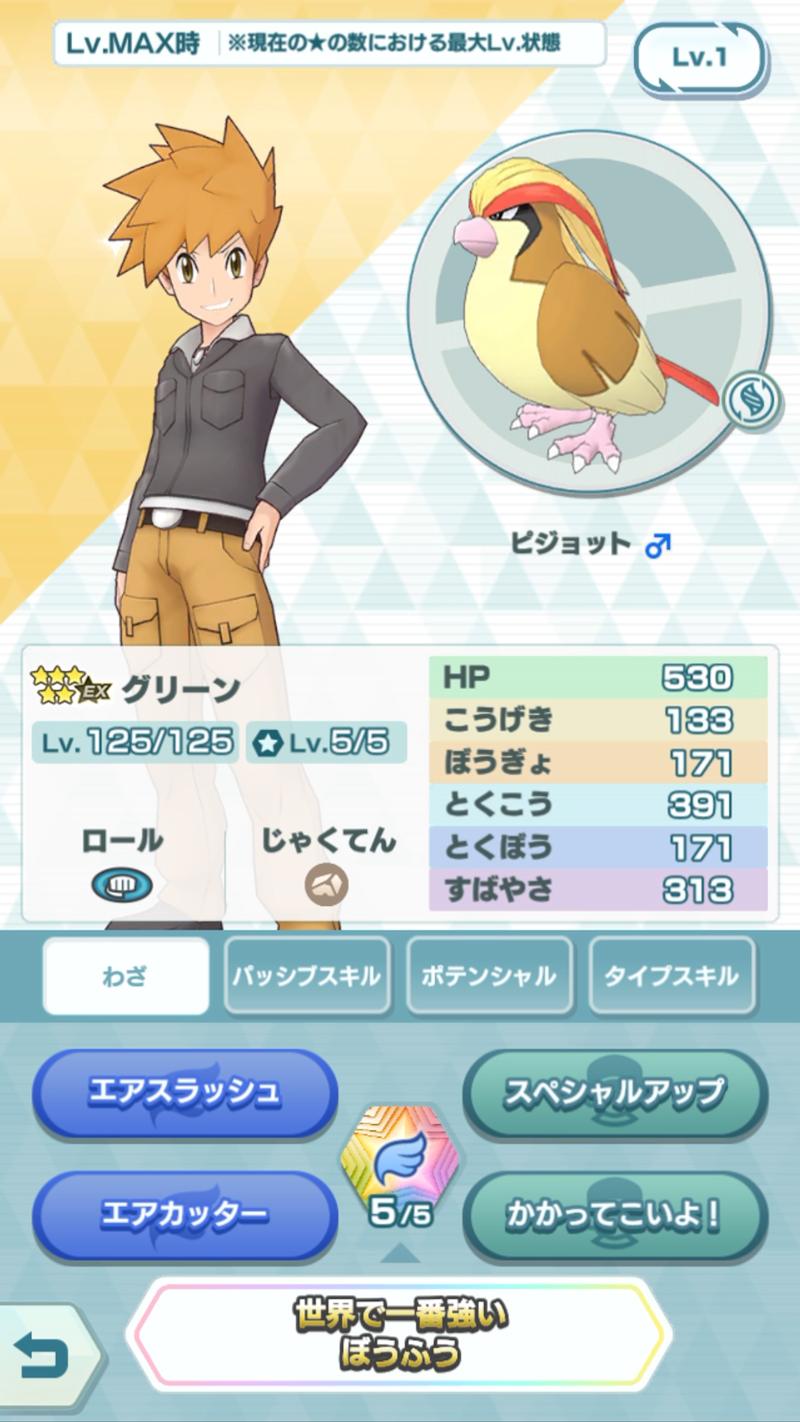The height and width of the screenshot is (1422, 800).
Task: Open the かかってこいよ! trainer move
Action: pyautogui.click(x=614, y=1215)
